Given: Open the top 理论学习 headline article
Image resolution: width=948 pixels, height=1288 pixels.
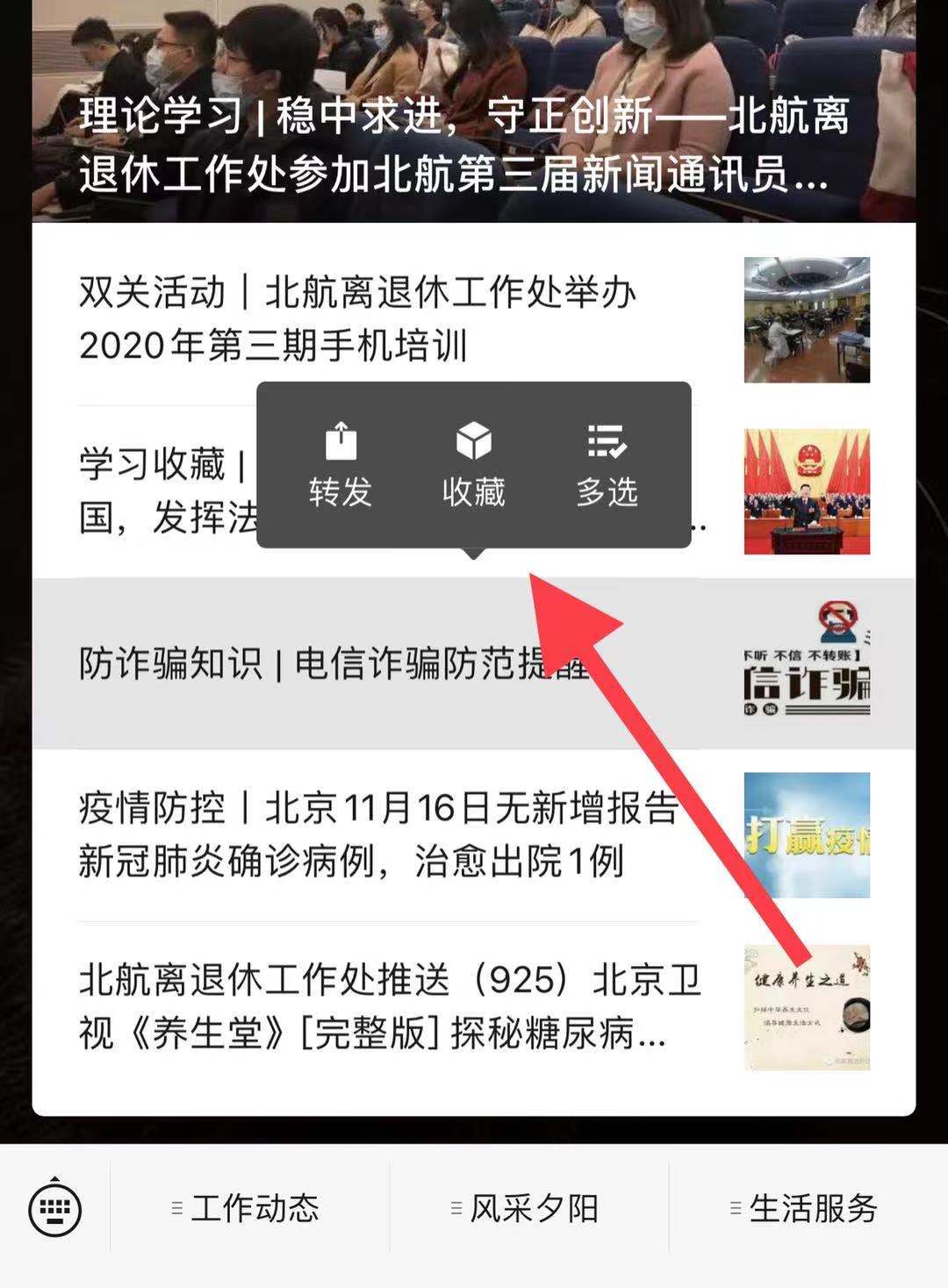Looking at the screenshot, I should tap(465, 145).
